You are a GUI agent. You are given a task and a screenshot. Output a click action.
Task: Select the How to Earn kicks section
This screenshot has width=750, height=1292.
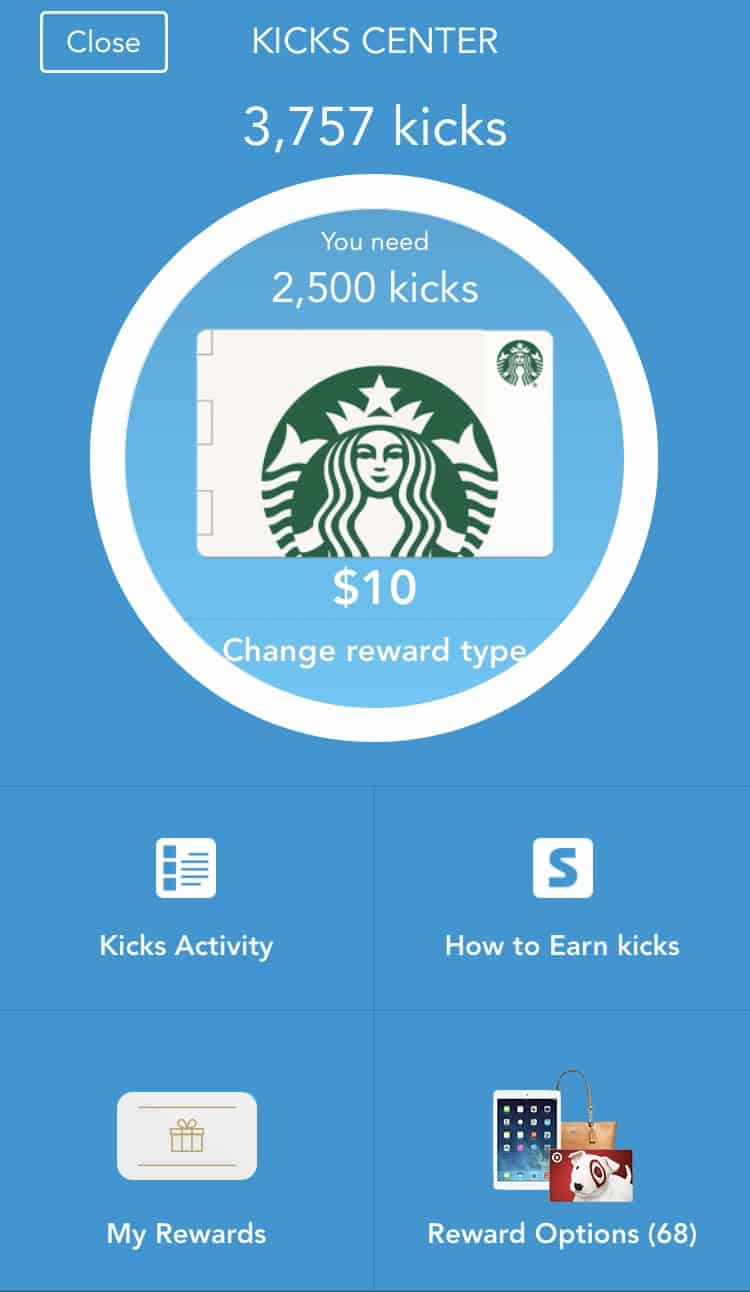[x=562, y=944]
